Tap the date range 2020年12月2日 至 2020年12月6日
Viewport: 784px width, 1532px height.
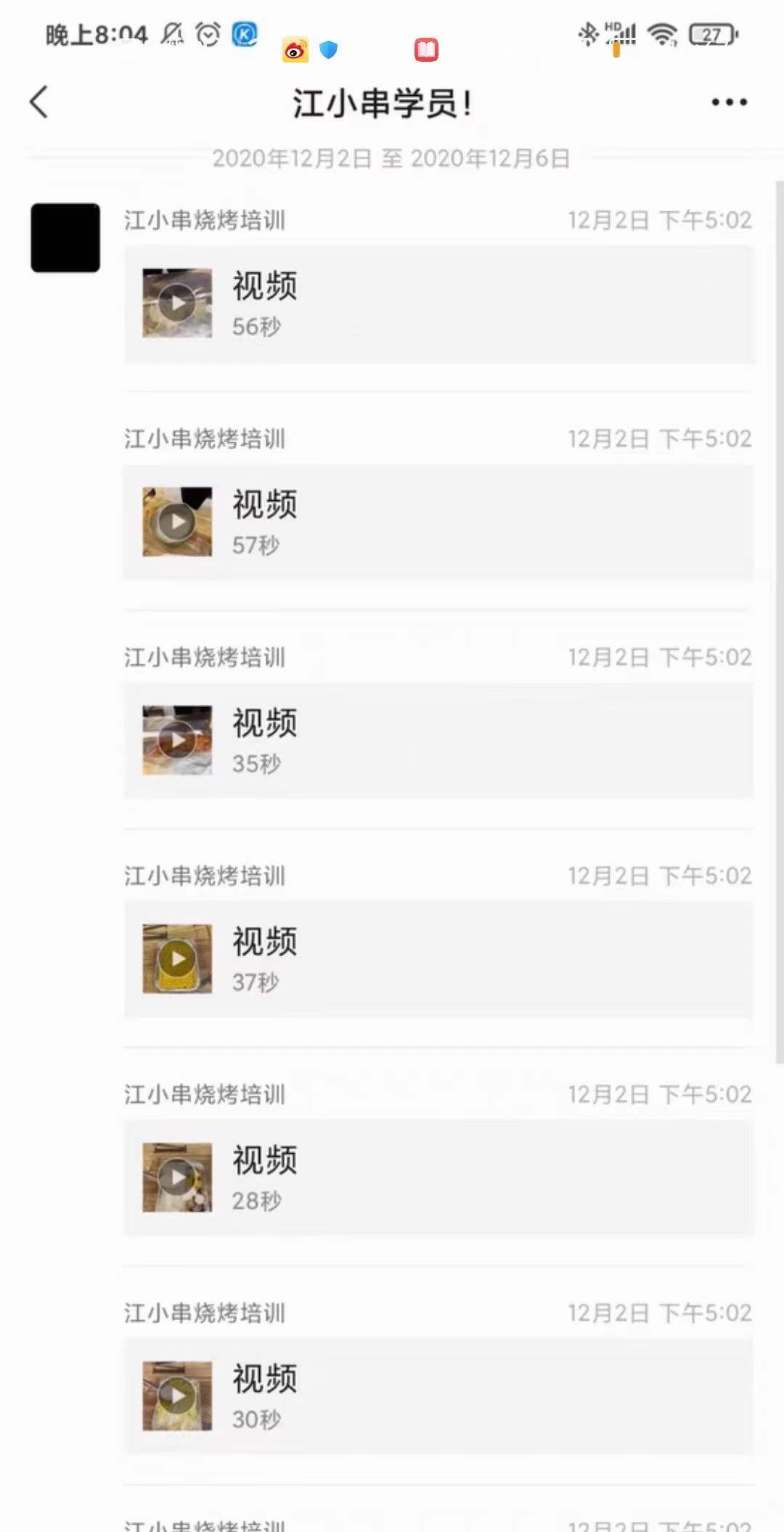(x=392, y=158)
